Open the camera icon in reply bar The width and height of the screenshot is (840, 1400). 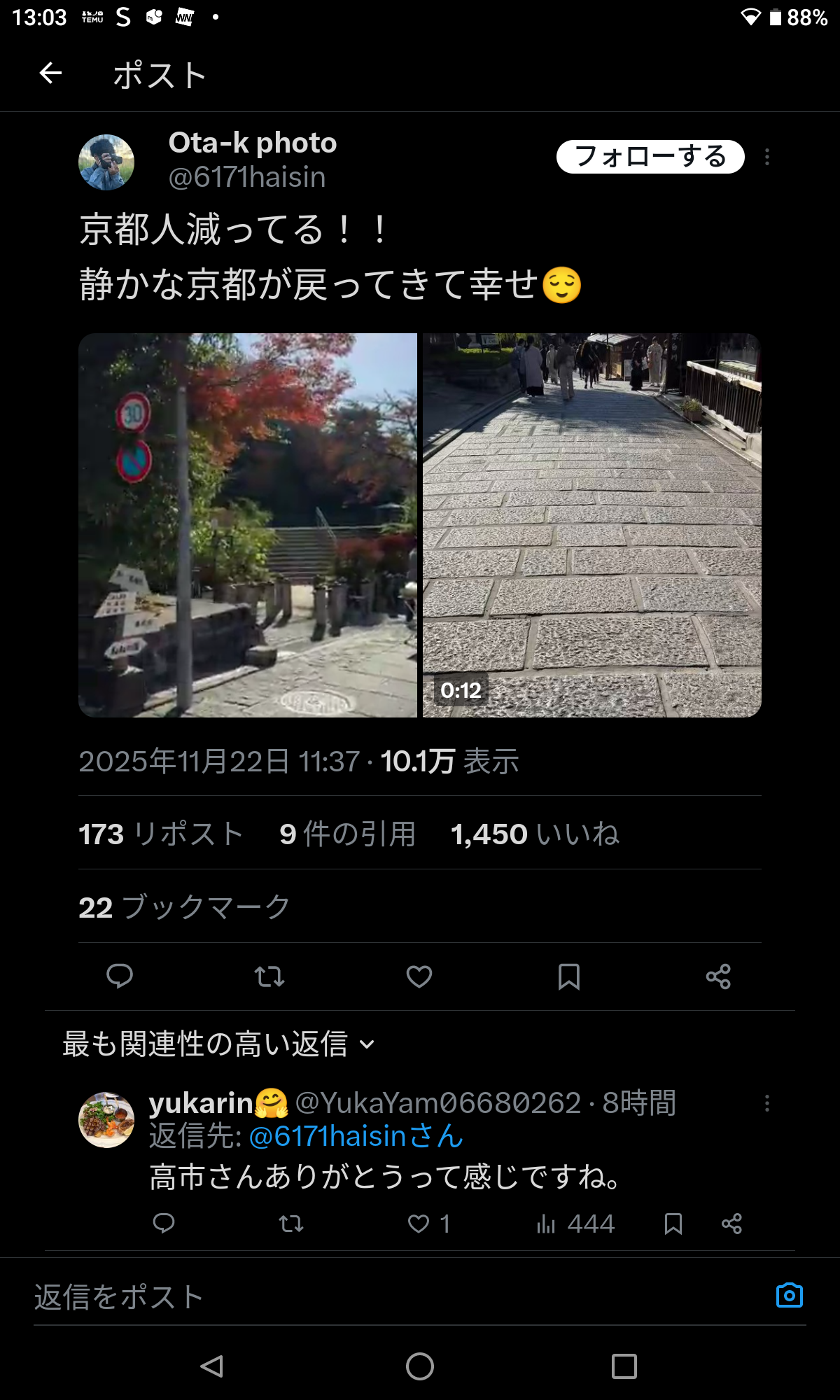click(x=790, y=1295)
